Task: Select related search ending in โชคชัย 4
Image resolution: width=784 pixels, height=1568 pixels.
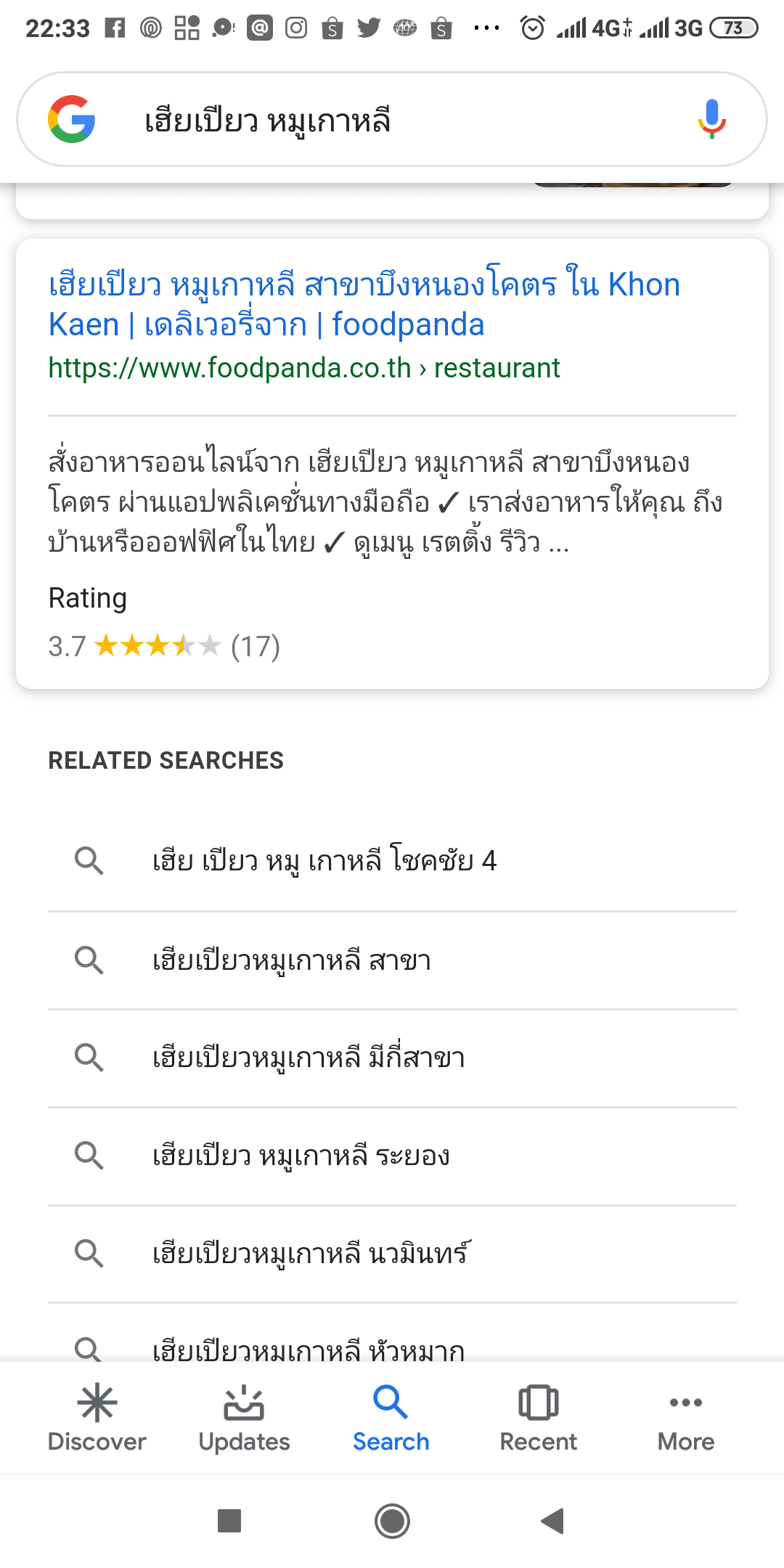Action: tap(392, 862)
